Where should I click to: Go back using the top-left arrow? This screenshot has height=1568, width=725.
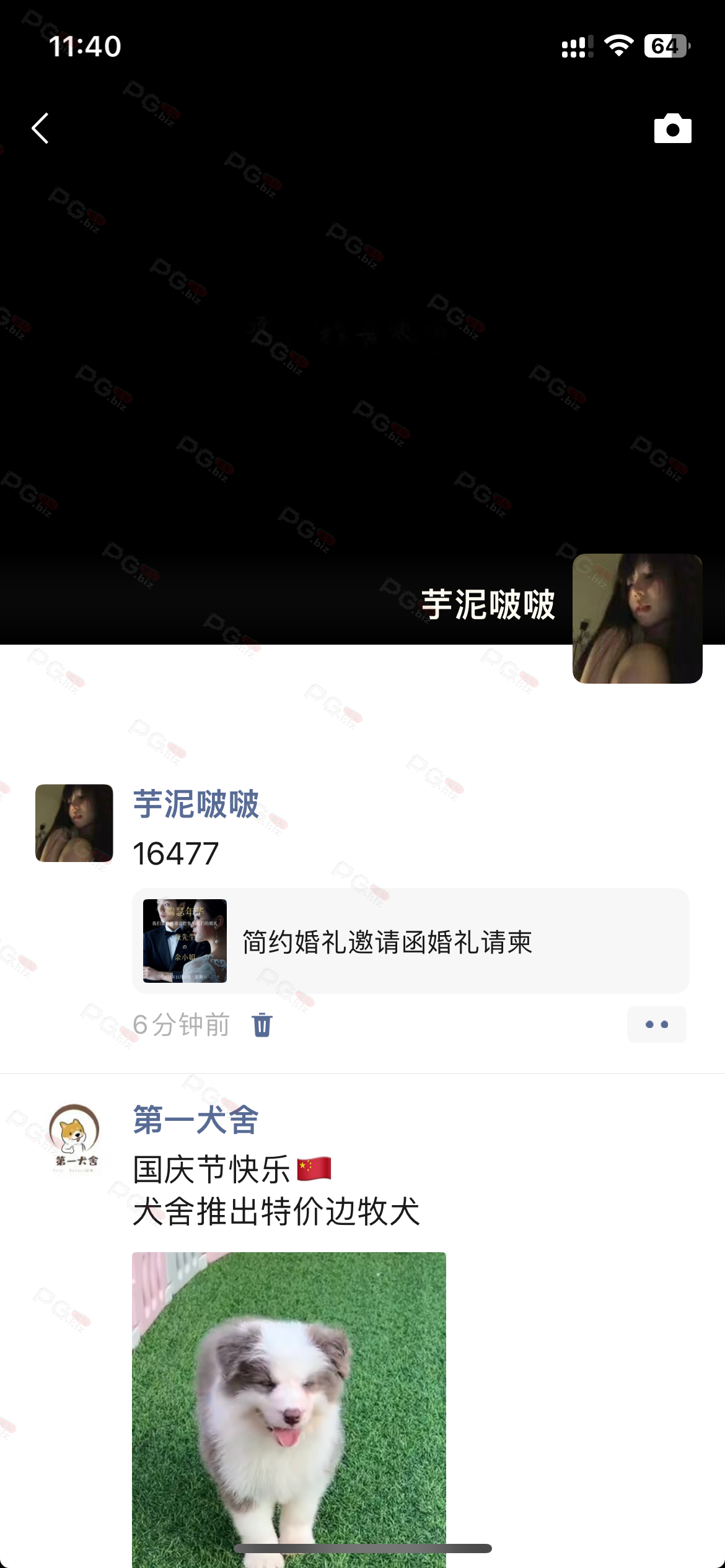point(40,129)
